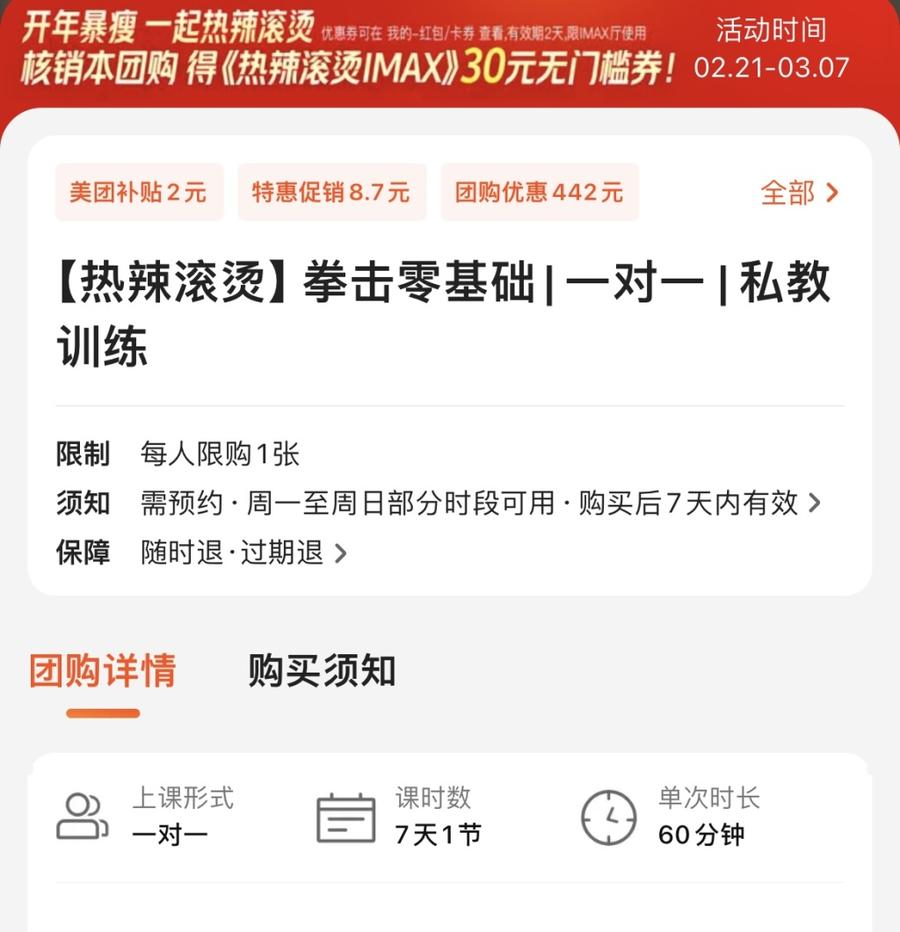Open the 保障 refund guarantee details
900x932 pixels.
(x=244, y=552)
